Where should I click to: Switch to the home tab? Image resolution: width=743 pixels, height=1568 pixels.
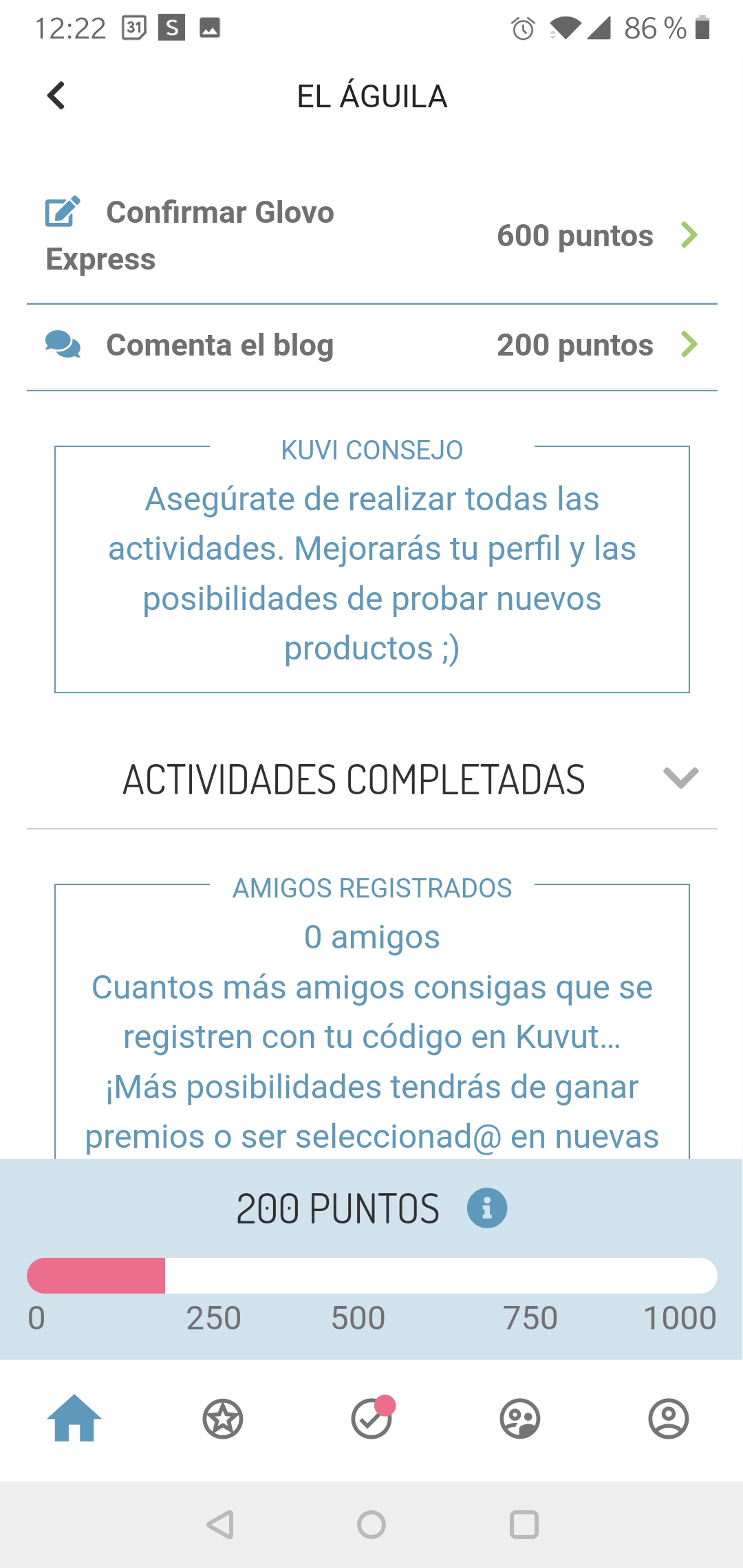click(74, 1418)
